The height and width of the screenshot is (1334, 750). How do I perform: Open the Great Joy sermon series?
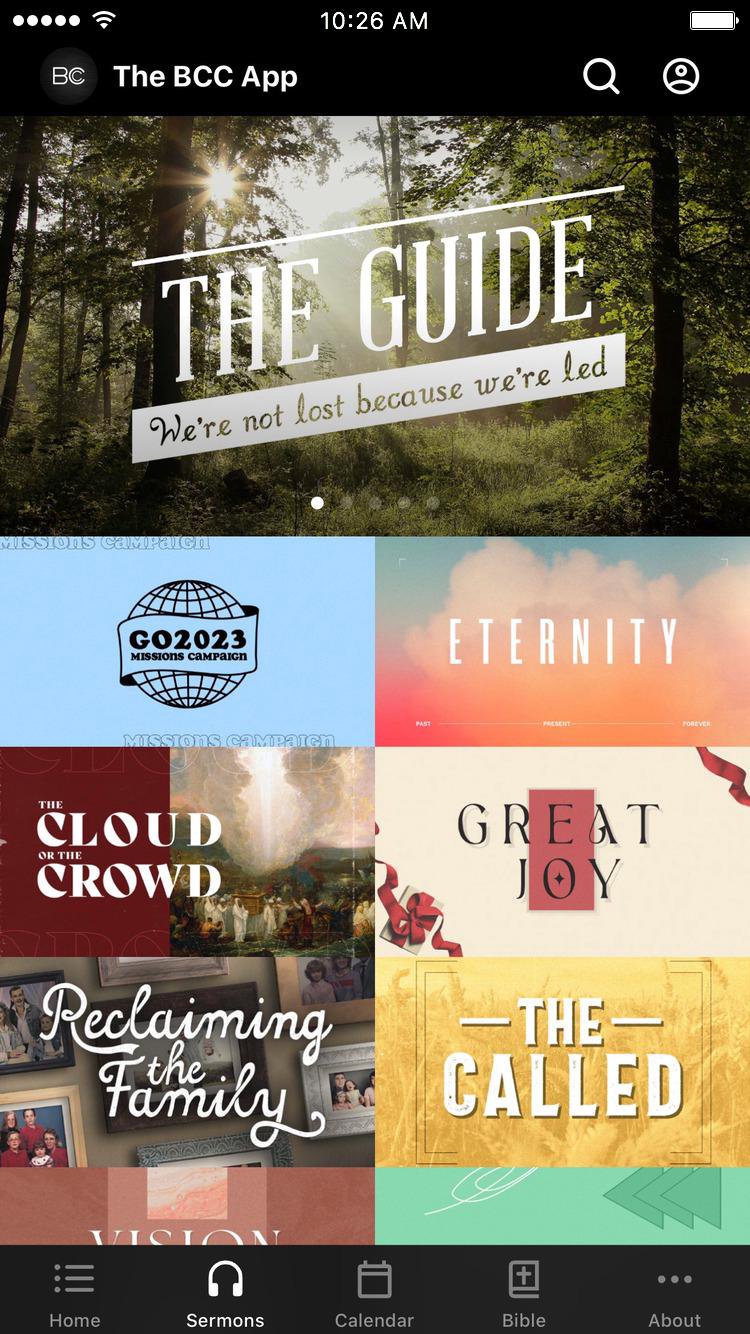tap(562, 852)
